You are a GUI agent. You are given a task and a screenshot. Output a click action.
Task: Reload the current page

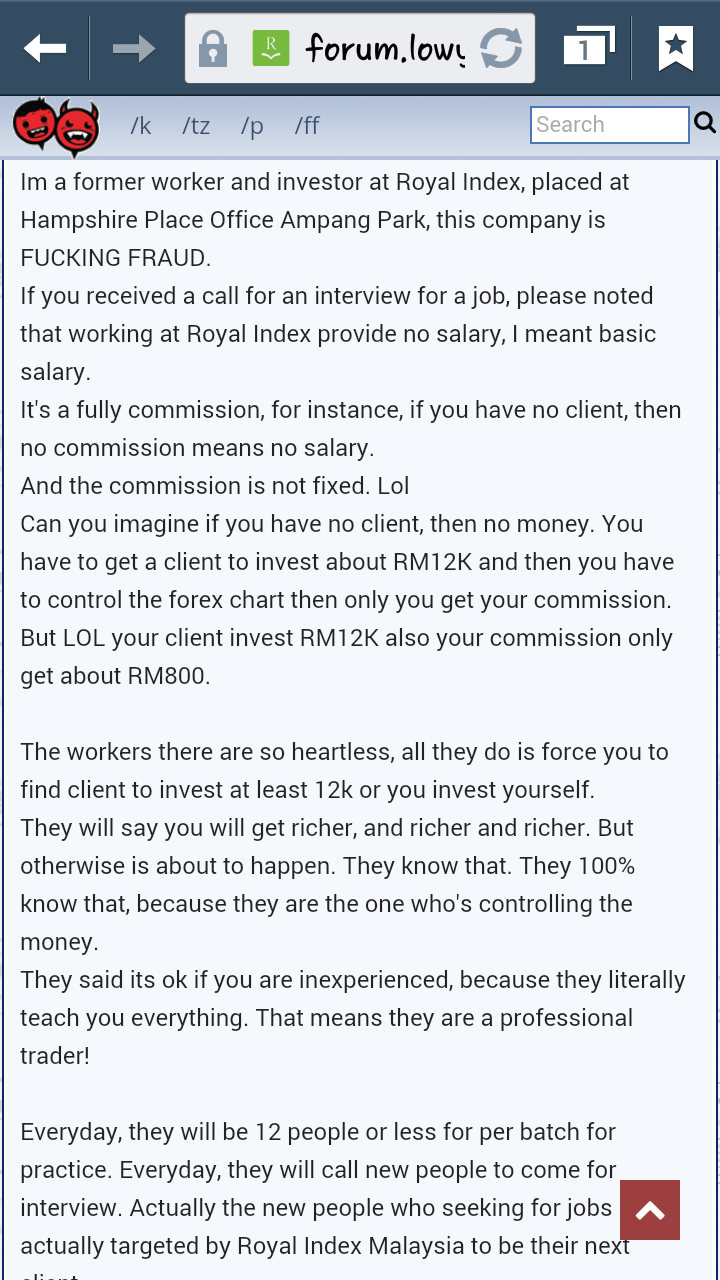(x=501, y=47)
